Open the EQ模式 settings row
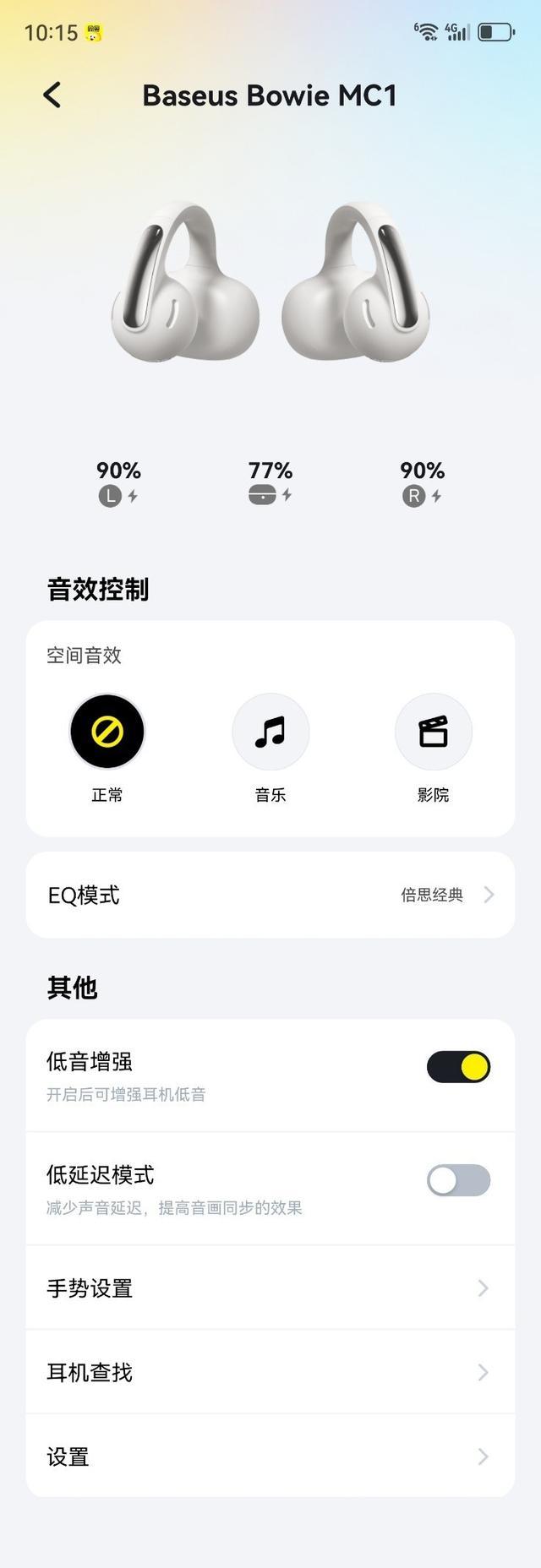The width and height of the screenshot is (541, 1568). [270, 895]
